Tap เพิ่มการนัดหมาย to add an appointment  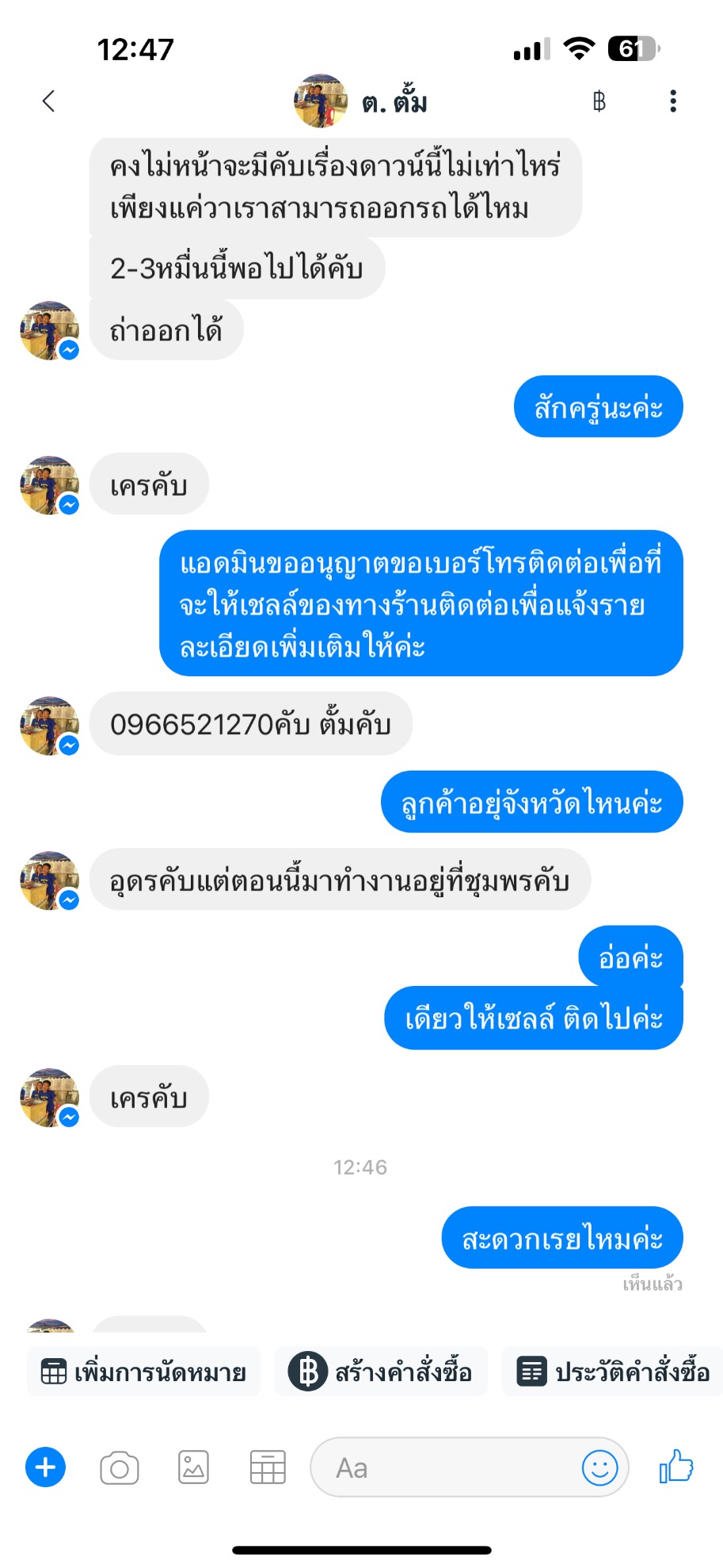pos(144,1372)
